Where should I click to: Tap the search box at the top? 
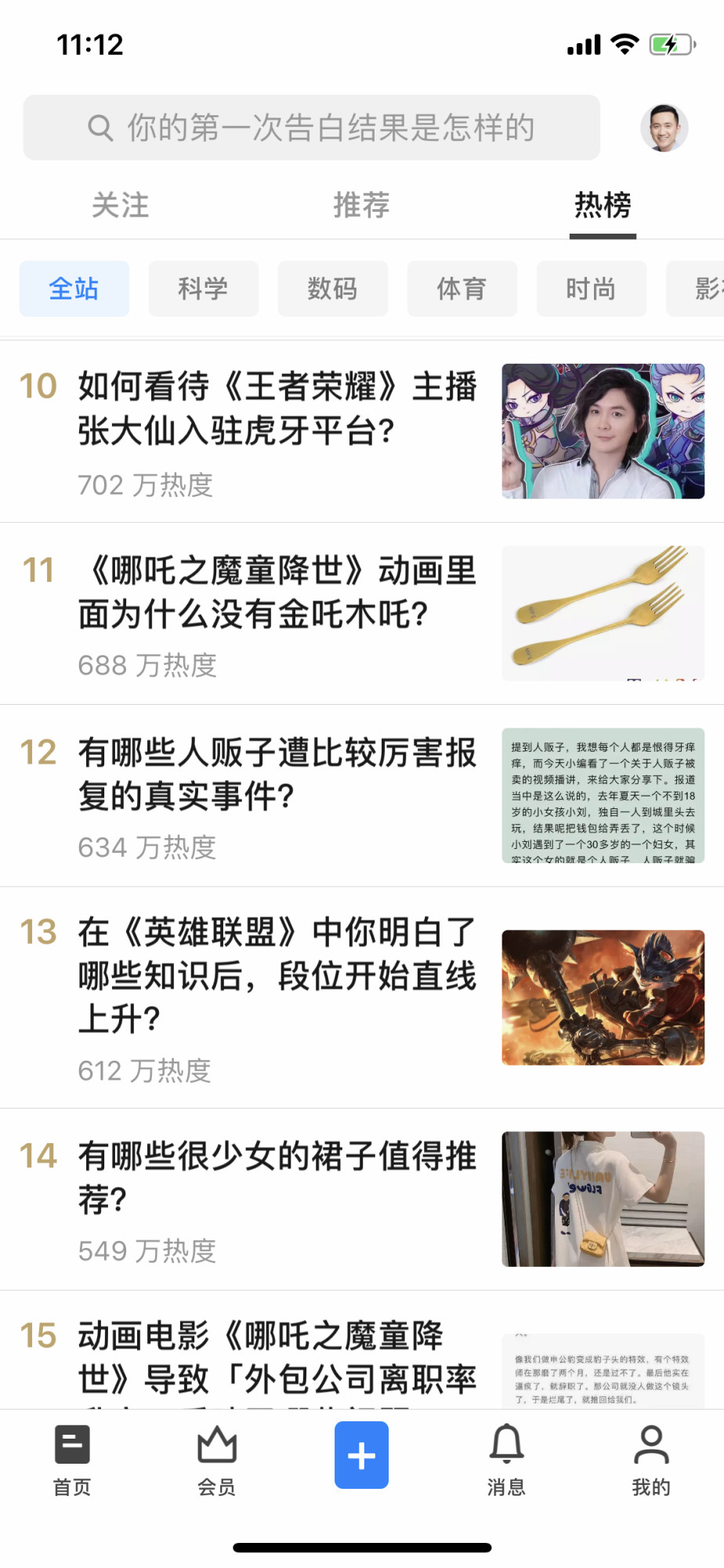click(x=312, y=128)
